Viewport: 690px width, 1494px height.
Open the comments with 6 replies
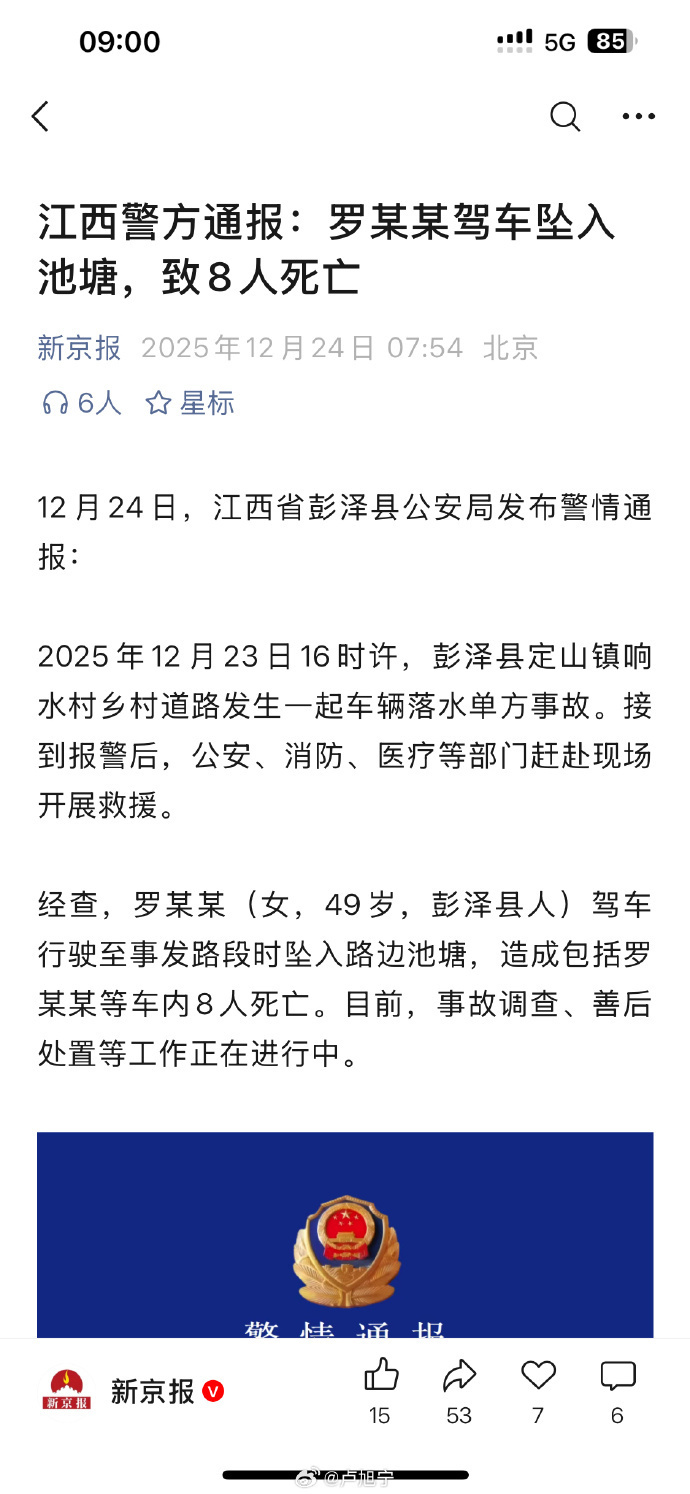617,1377
